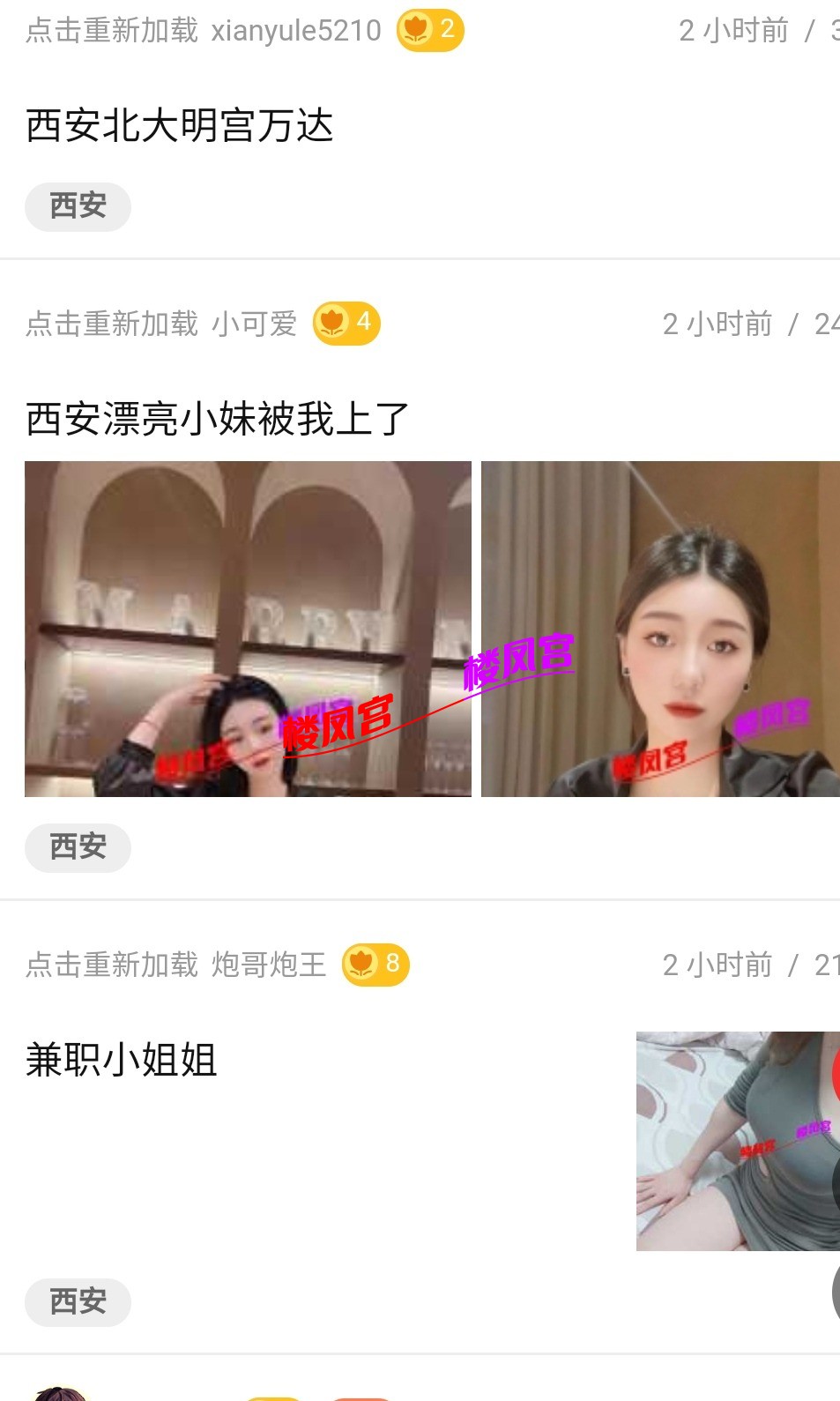
Task: Open 炮哥炮王's user profile
Action: (x=269, y=965)
